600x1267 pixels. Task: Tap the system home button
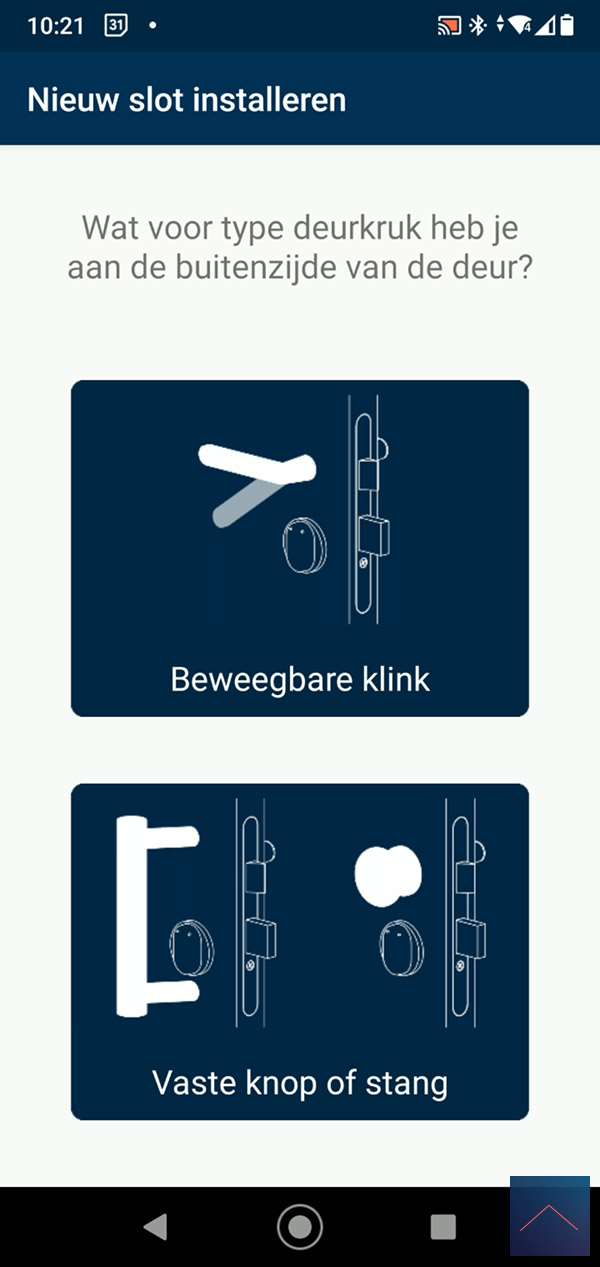pos(300,1227)
